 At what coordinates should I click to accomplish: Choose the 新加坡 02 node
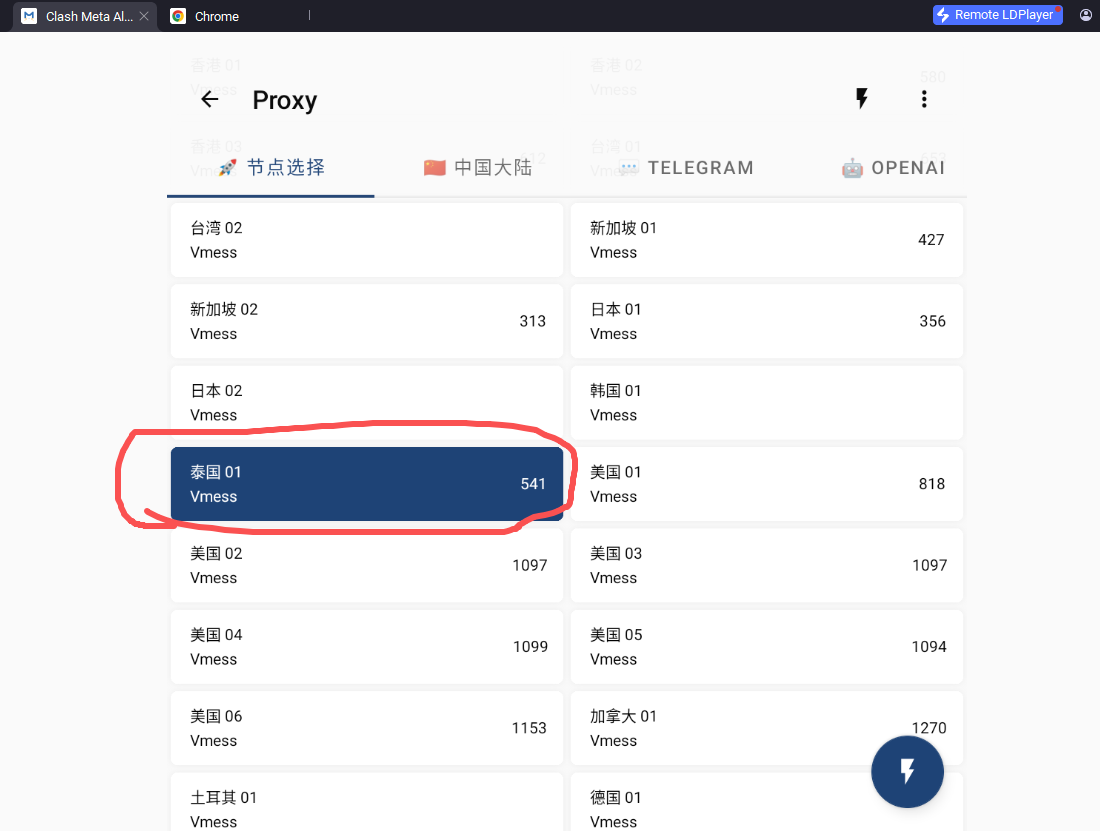[x=367, y=321]
